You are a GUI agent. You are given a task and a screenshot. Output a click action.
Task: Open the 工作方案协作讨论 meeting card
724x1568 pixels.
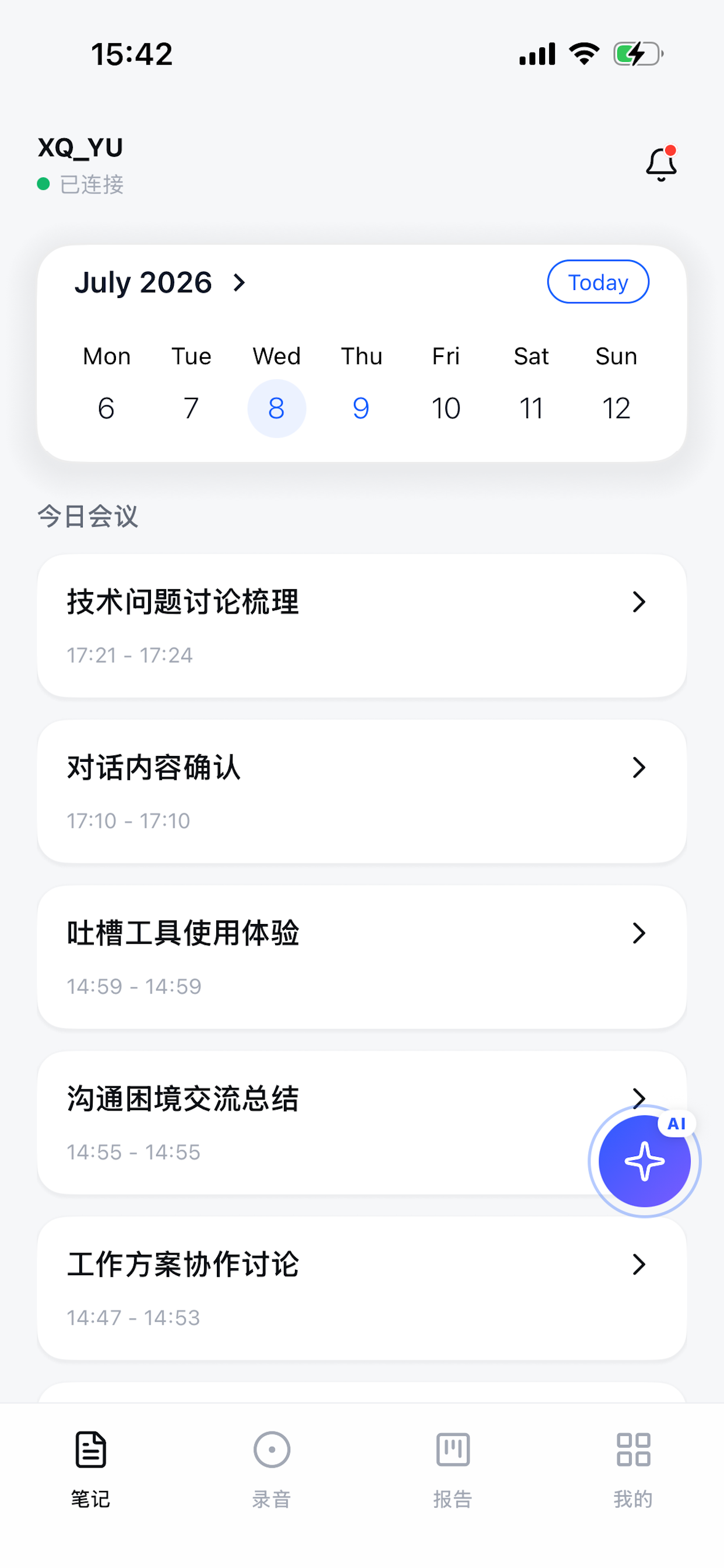361,1288
